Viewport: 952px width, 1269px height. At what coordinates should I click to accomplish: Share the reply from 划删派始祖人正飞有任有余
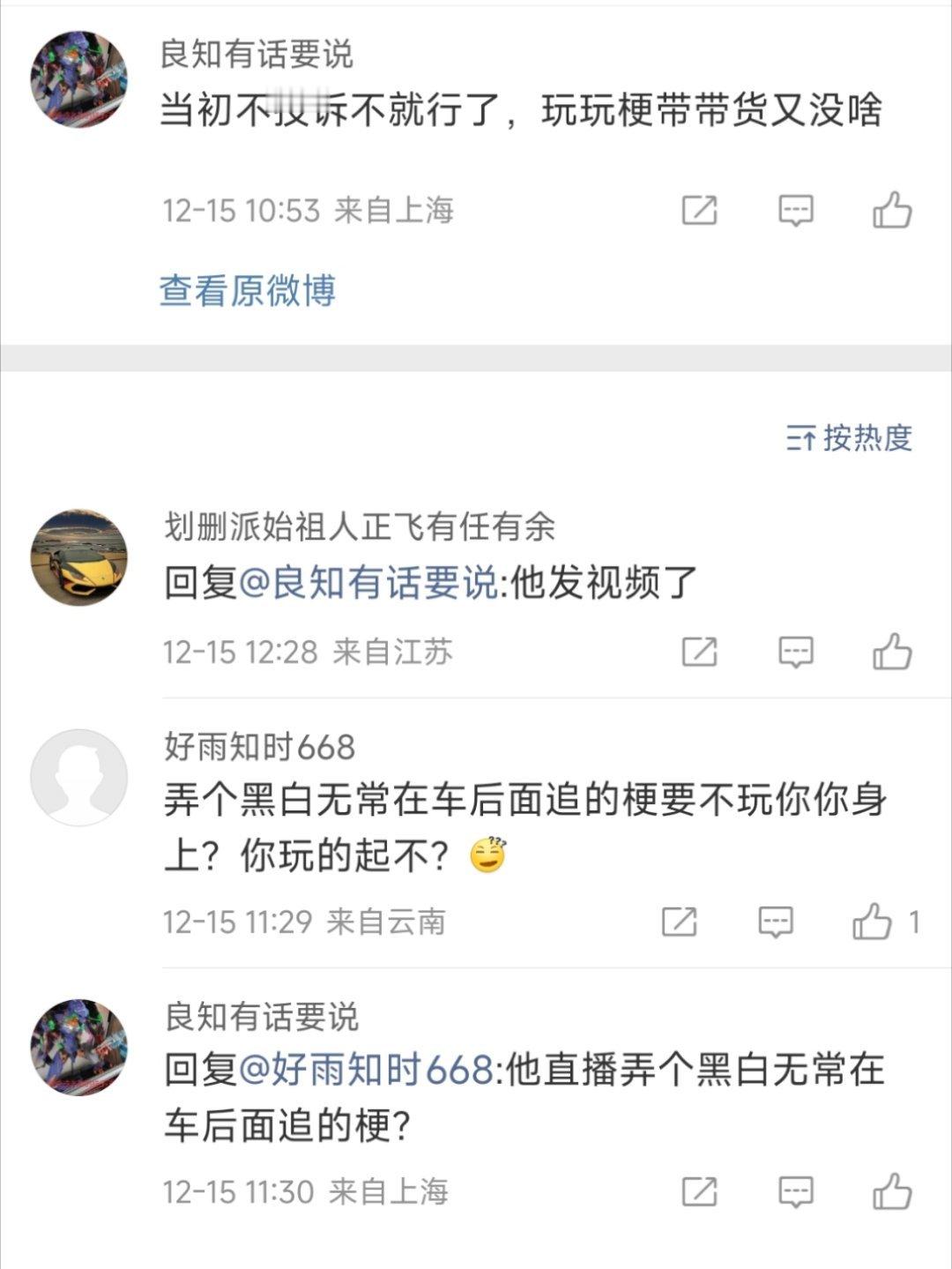point(699,650)
